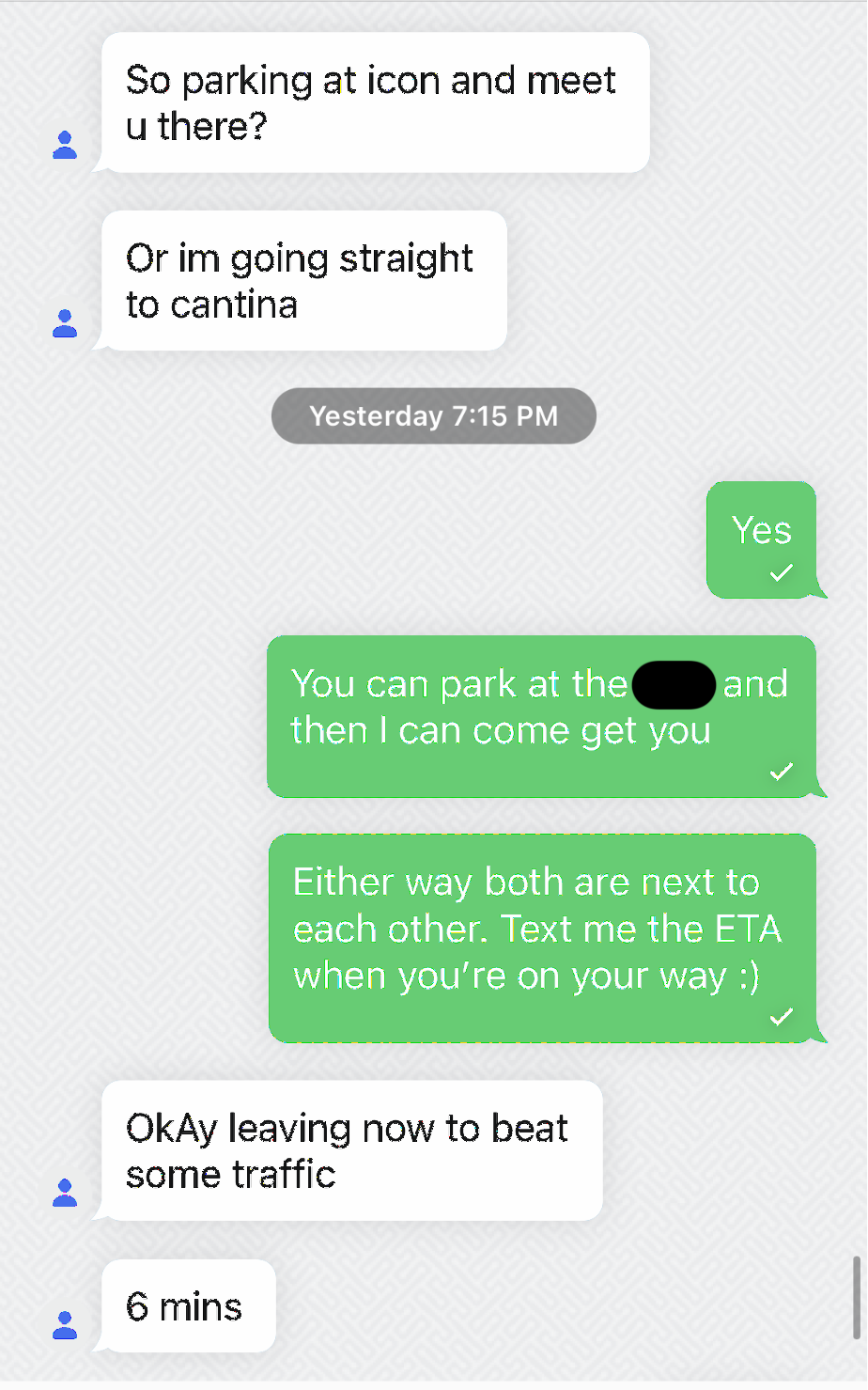868x1390 pixels.
Task: Open contact avatar by "So parking at icon"
Action: [x=65, y=145]
